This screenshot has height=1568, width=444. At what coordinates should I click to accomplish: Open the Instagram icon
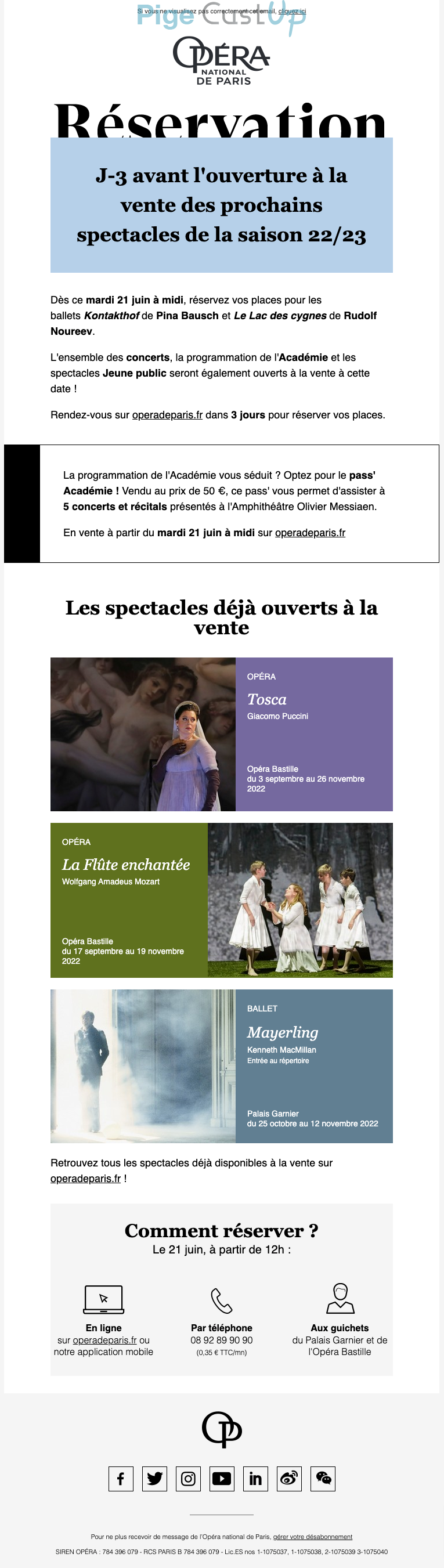[x=188, y=1479]
